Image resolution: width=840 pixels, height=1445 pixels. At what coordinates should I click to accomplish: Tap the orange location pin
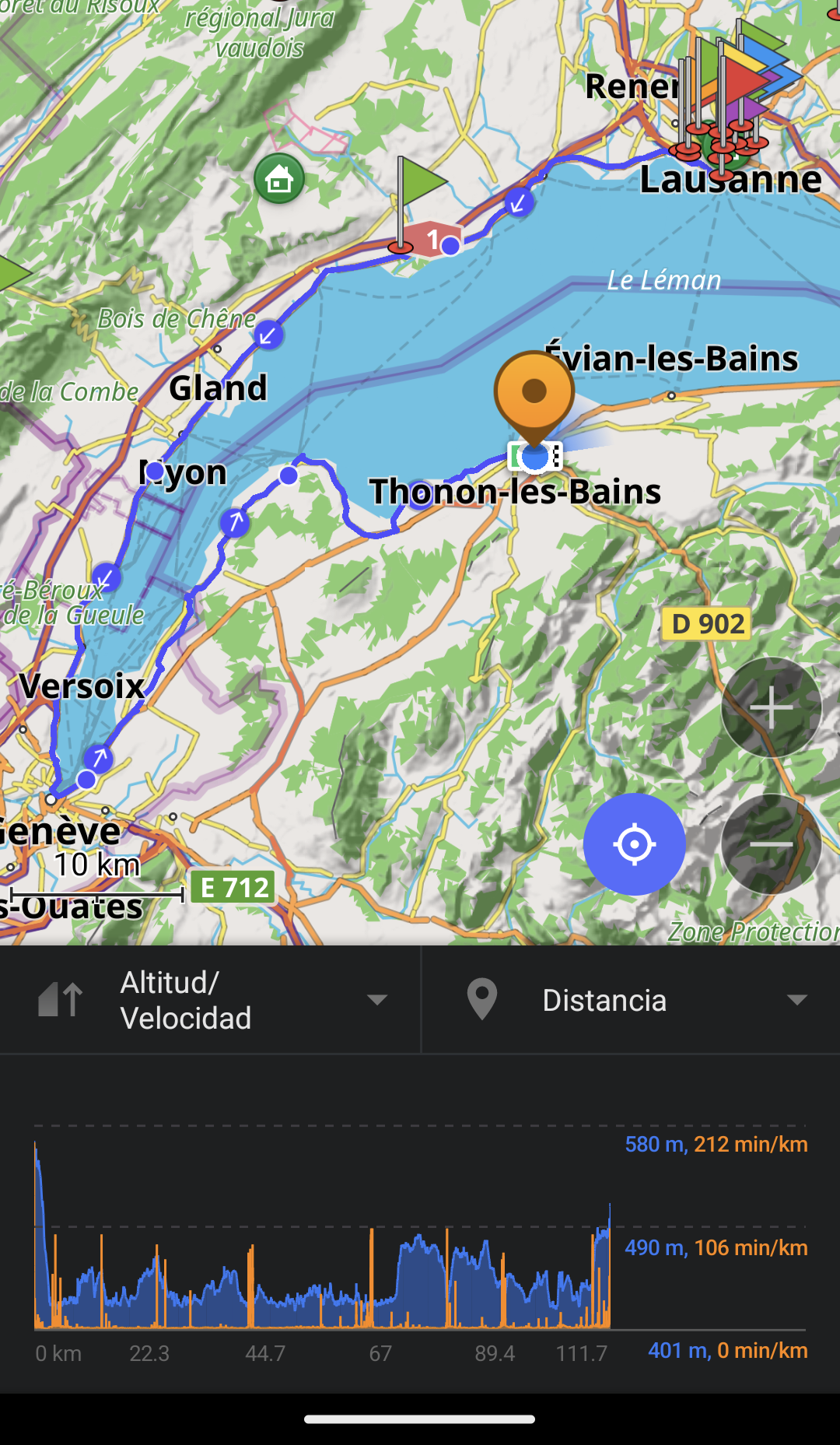(534, 391)
